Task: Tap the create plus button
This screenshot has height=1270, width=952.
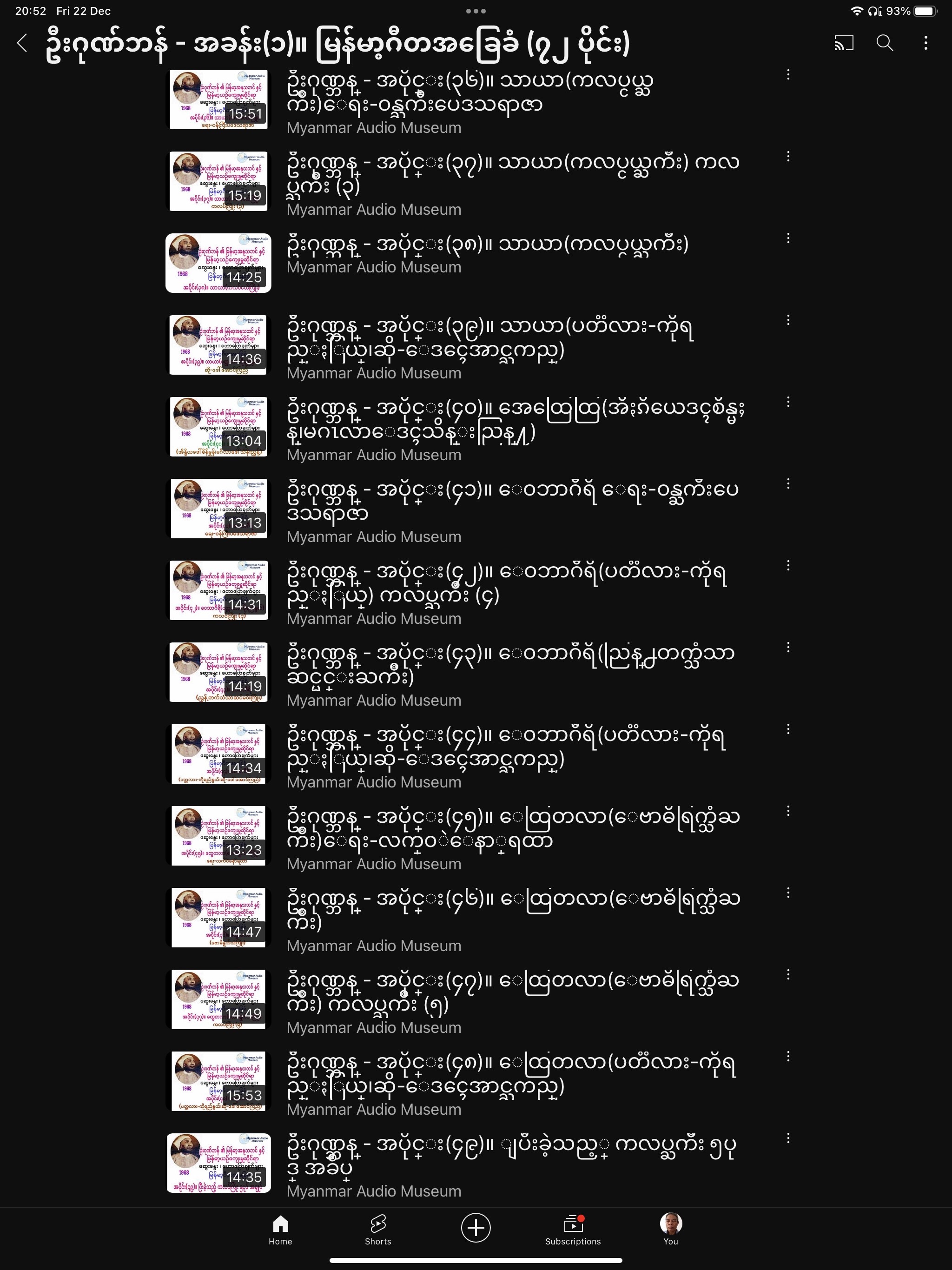Action: pyautogui.click(x=476, y=1228)
